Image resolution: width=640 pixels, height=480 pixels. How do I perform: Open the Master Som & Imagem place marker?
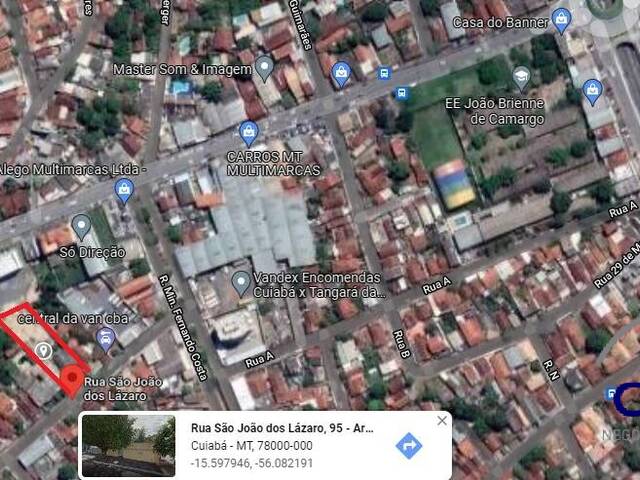point(264,67)
